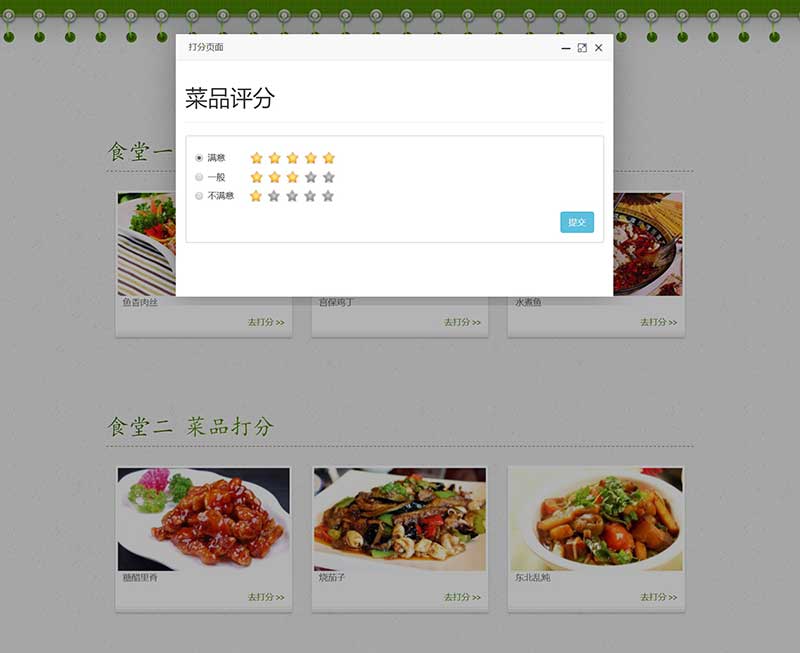
Task: Open 去打分 link under 烧茄子
Action: point(462,597)
